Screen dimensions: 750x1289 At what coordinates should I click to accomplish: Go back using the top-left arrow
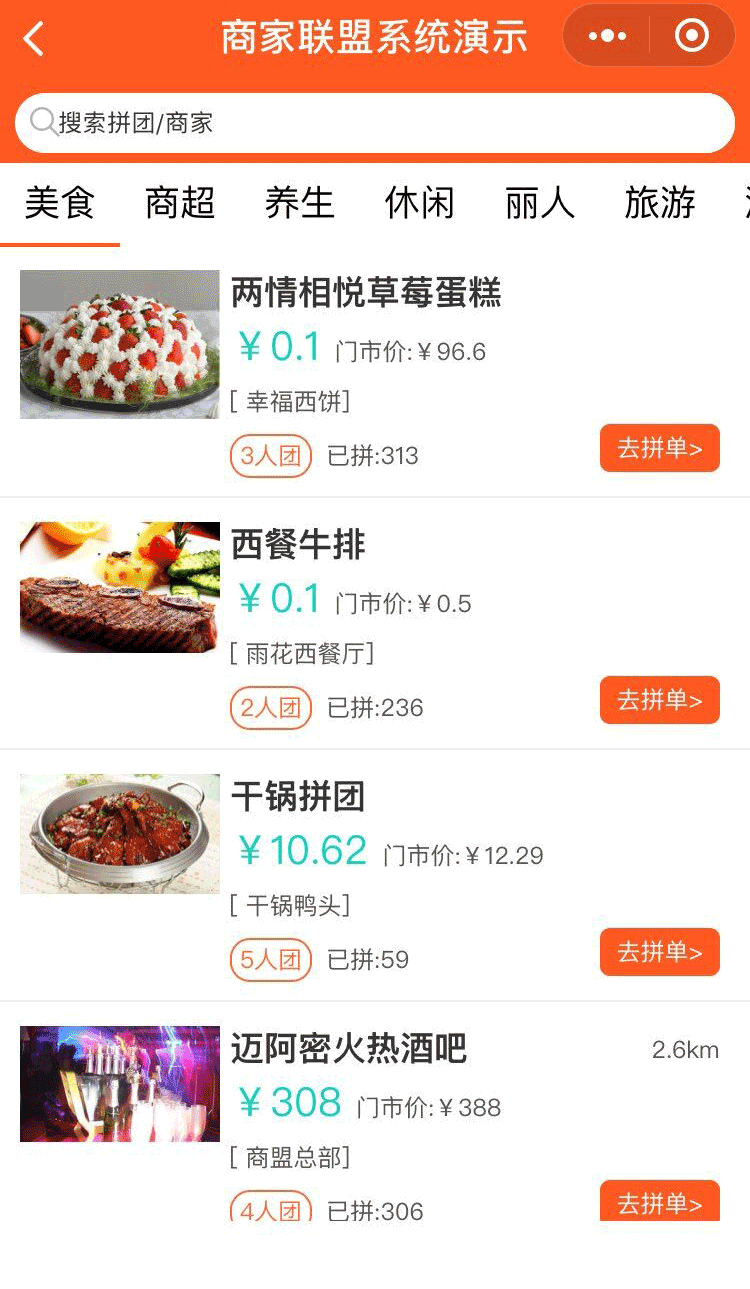point(34,39)
